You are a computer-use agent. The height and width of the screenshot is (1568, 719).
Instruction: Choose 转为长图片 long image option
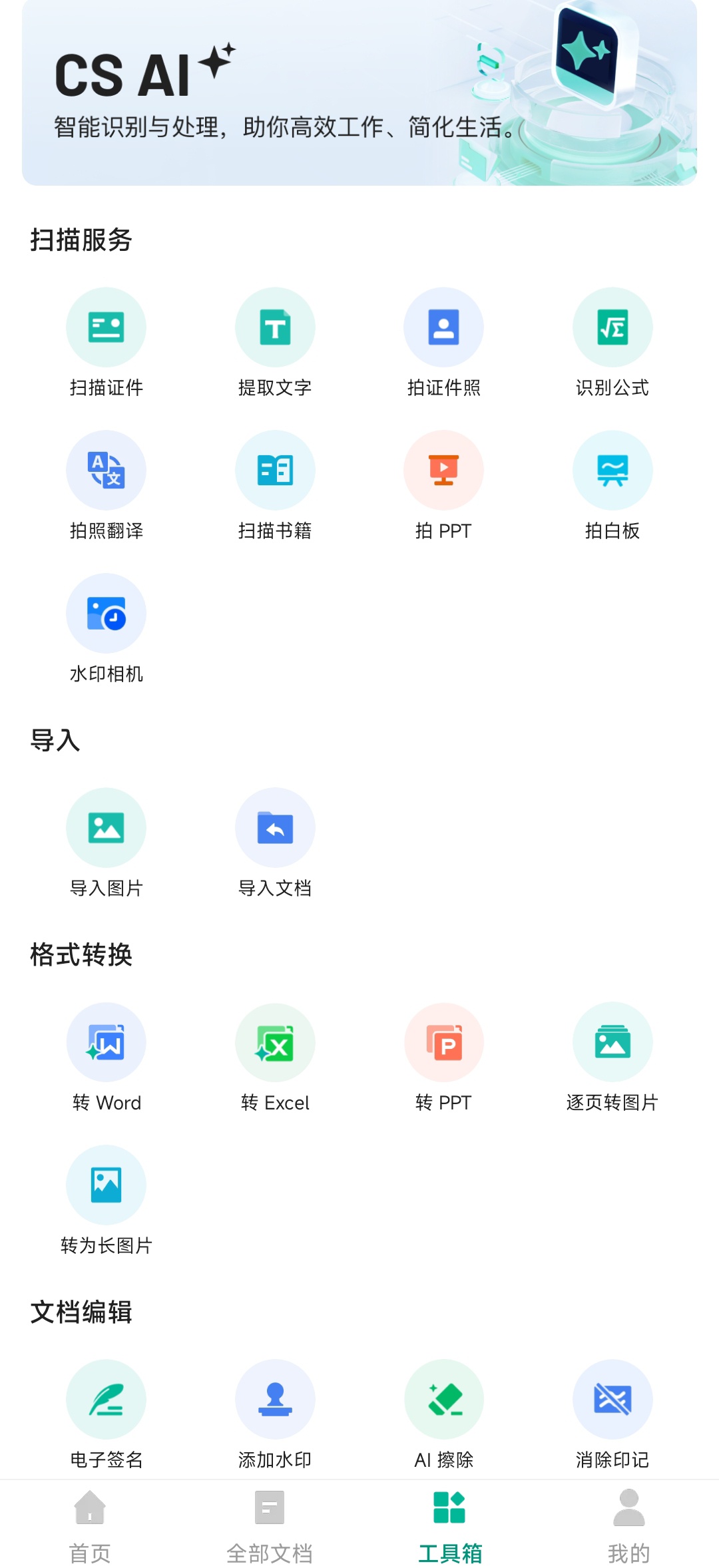coord(106,1185)
